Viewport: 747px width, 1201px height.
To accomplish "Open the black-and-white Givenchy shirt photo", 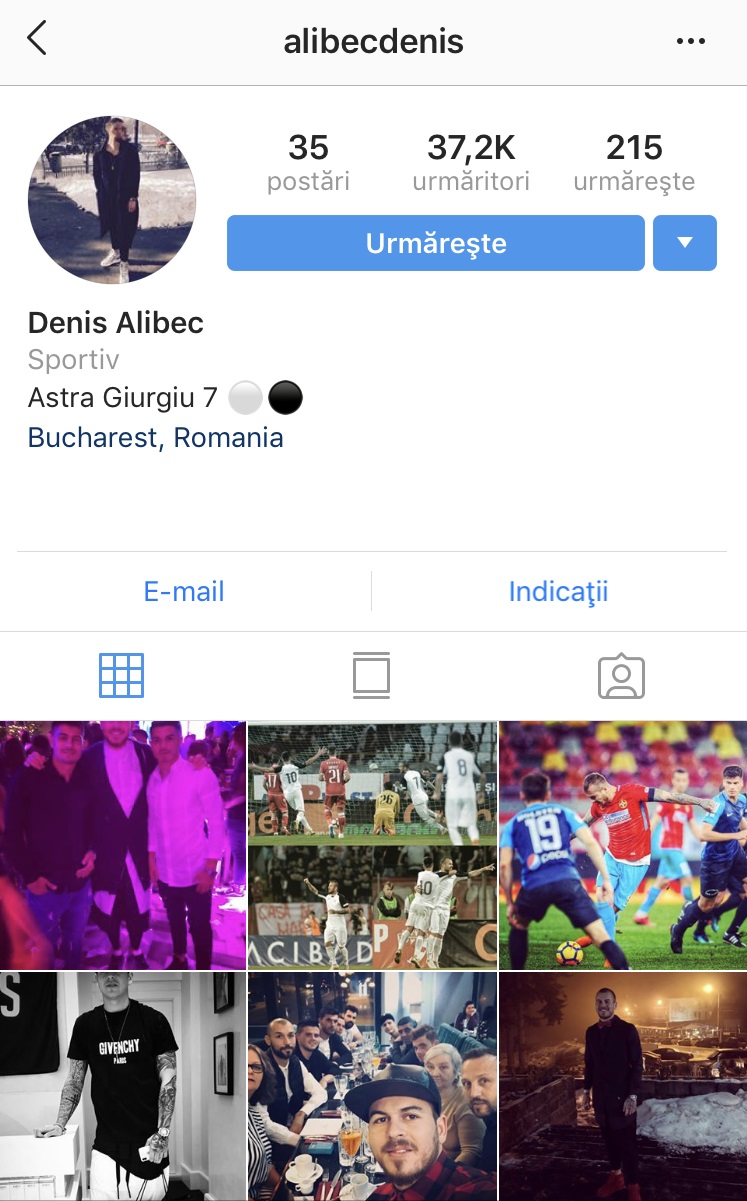I will click(x=122, y=1085).
